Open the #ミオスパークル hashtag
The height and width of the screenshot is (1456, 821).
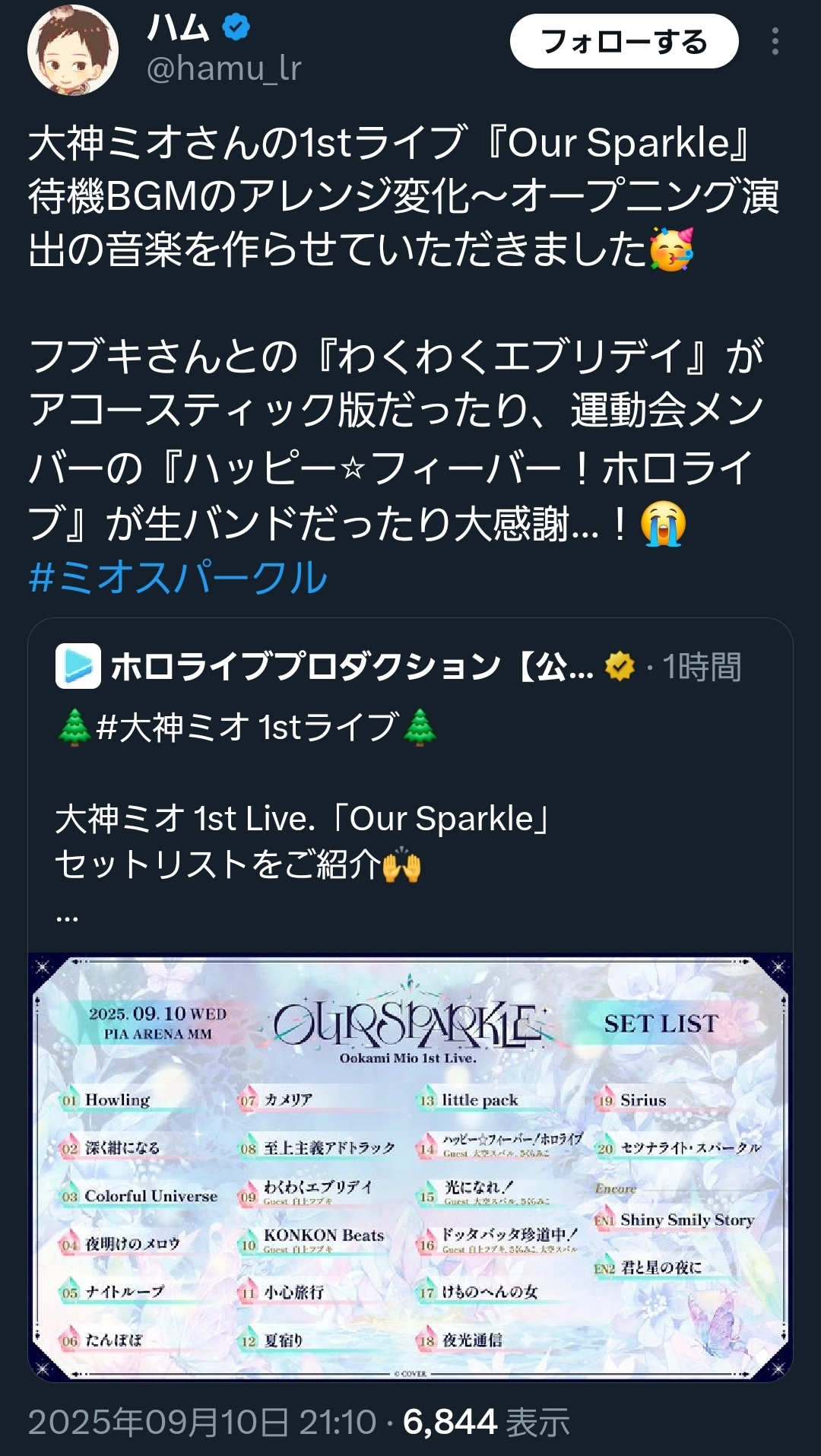pyautogui.click(x=178, y=577)
